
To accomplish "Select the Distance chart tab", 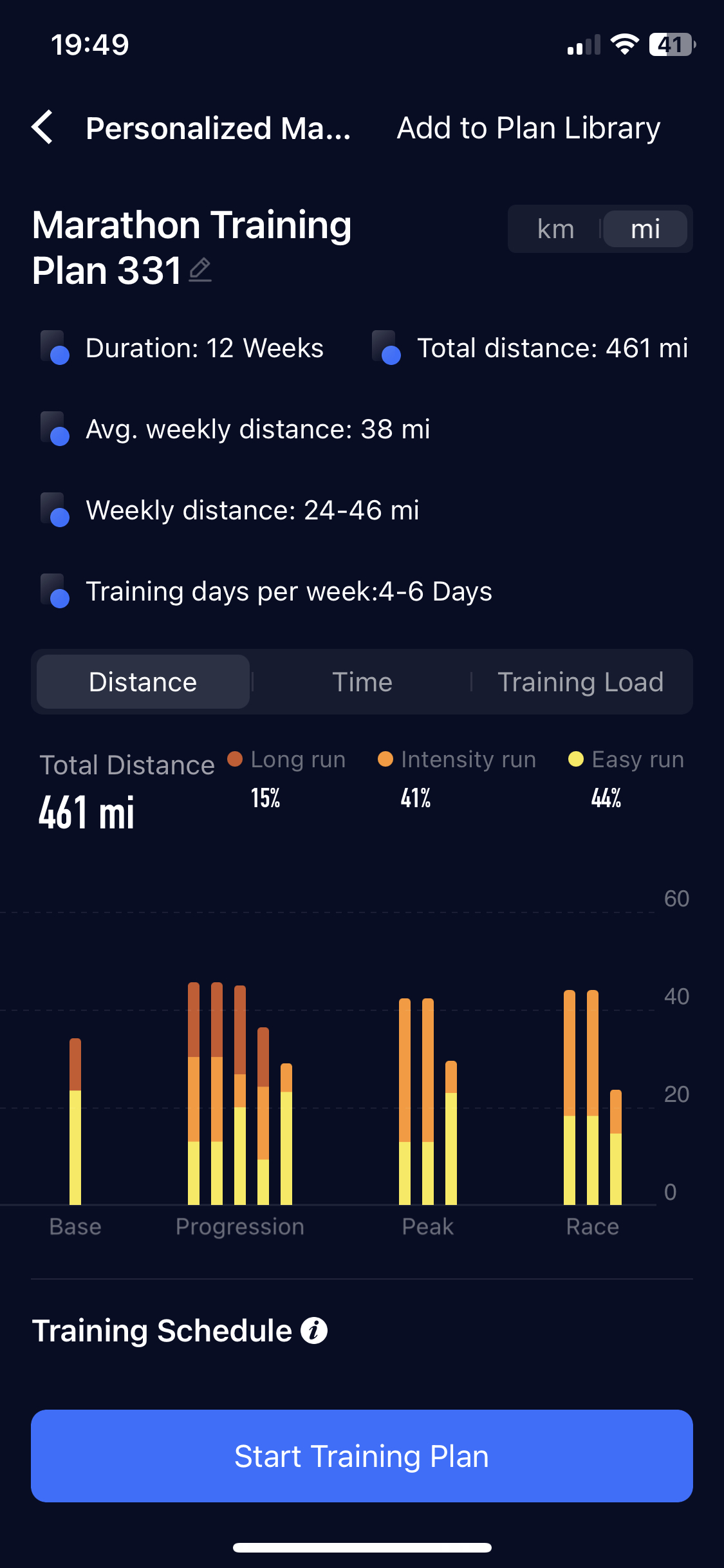I will (143, 682).
